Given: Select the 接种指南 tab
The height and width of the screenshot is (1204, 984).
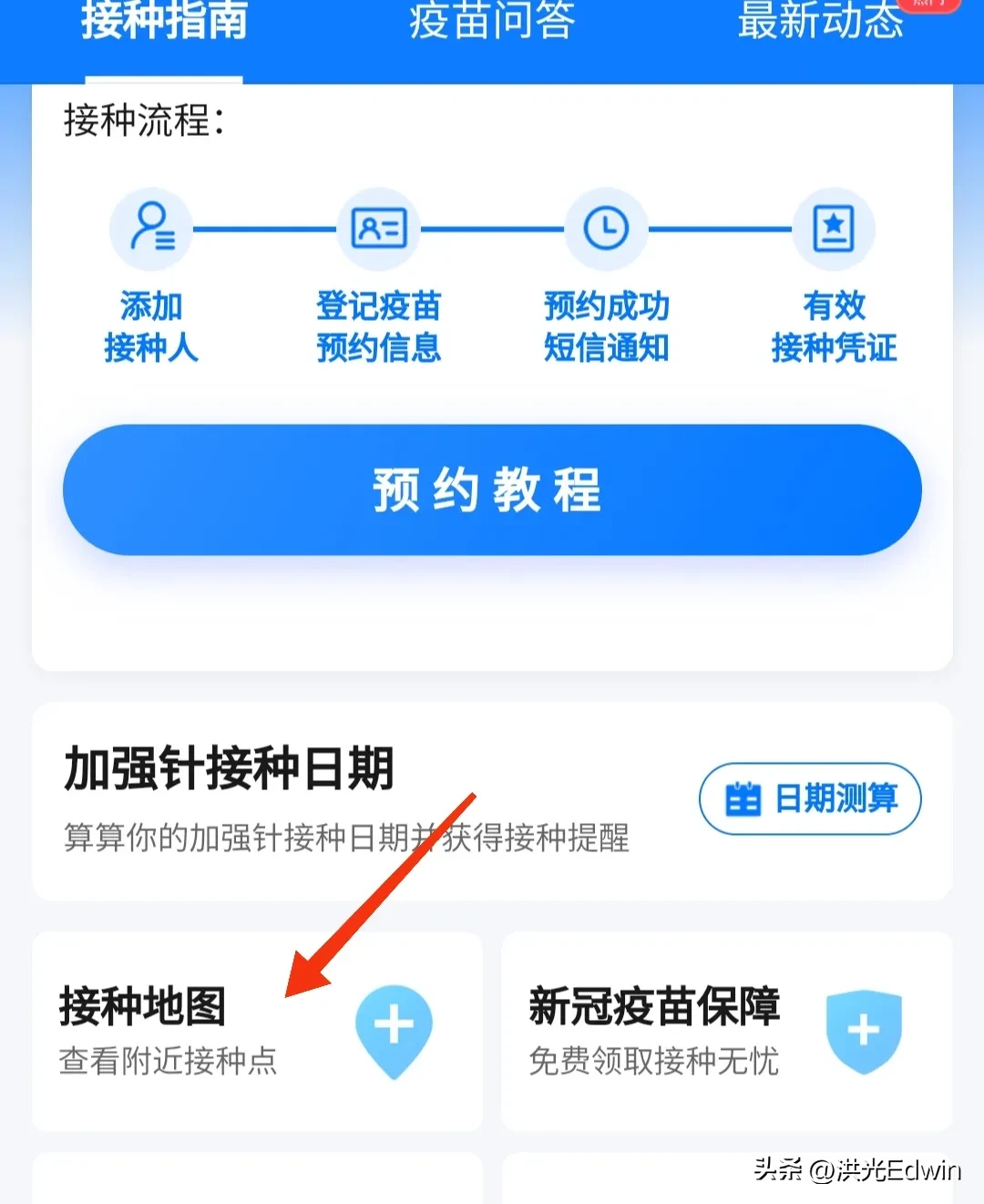Looking at the screenshot, I should [164, 22].
